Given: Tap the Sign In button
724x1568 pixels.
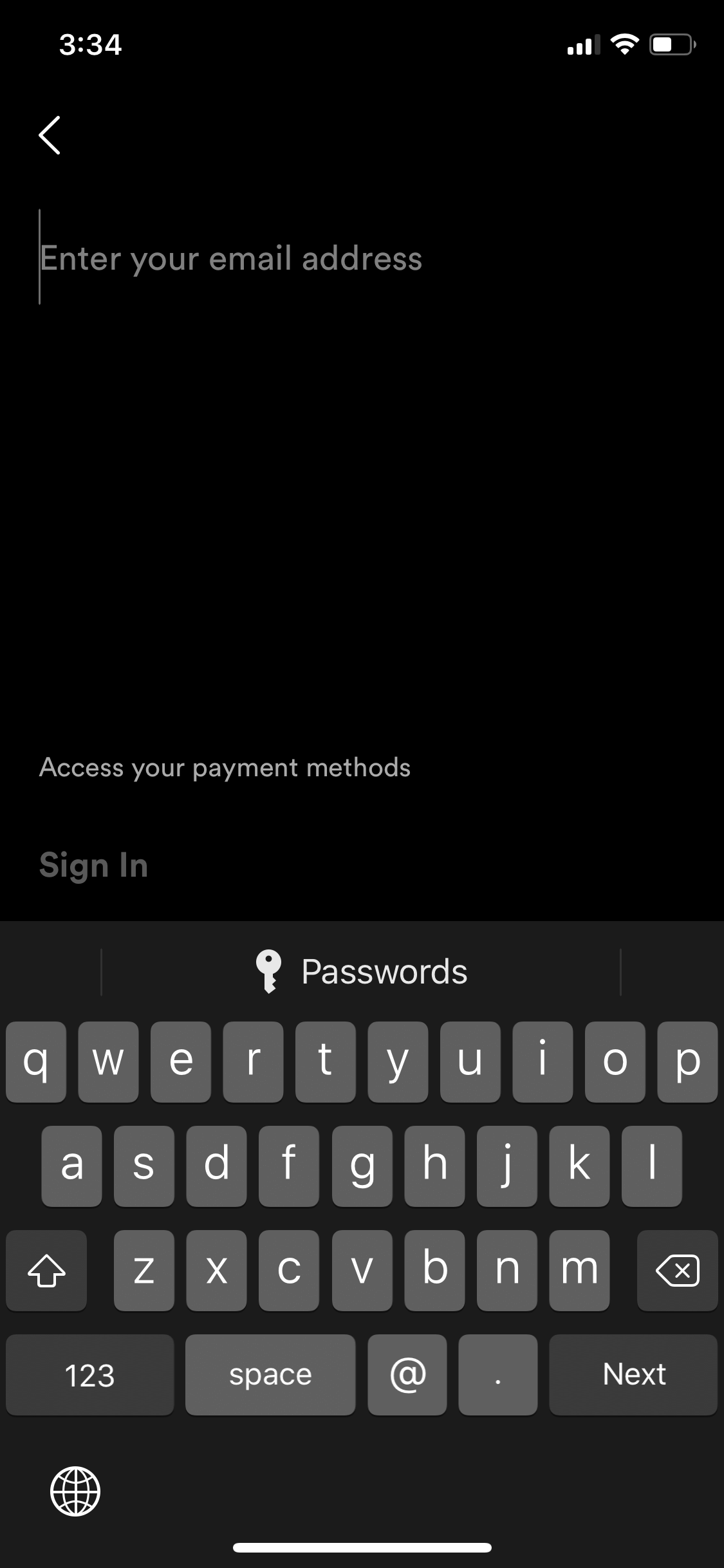Looking at the screenshot, I should (x=94, y=865).
